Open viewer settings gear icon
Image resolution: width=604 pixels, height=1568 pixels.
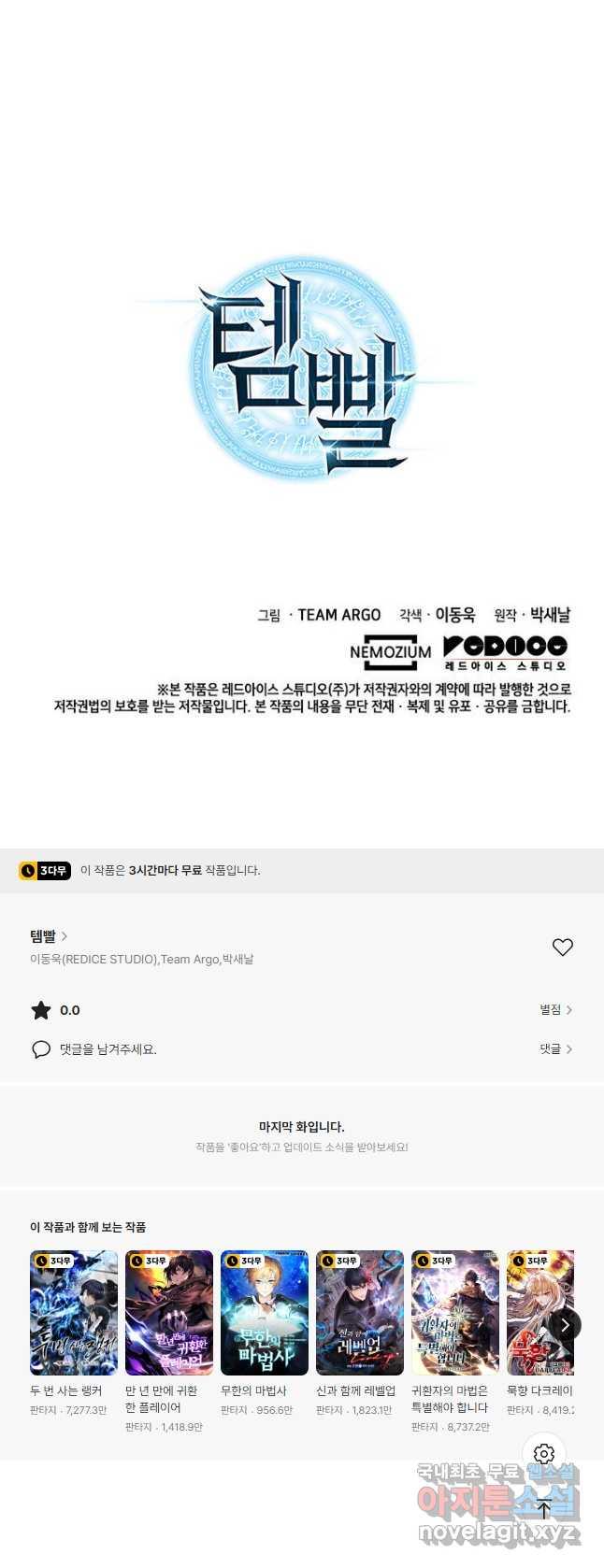tap(544, 1454)
